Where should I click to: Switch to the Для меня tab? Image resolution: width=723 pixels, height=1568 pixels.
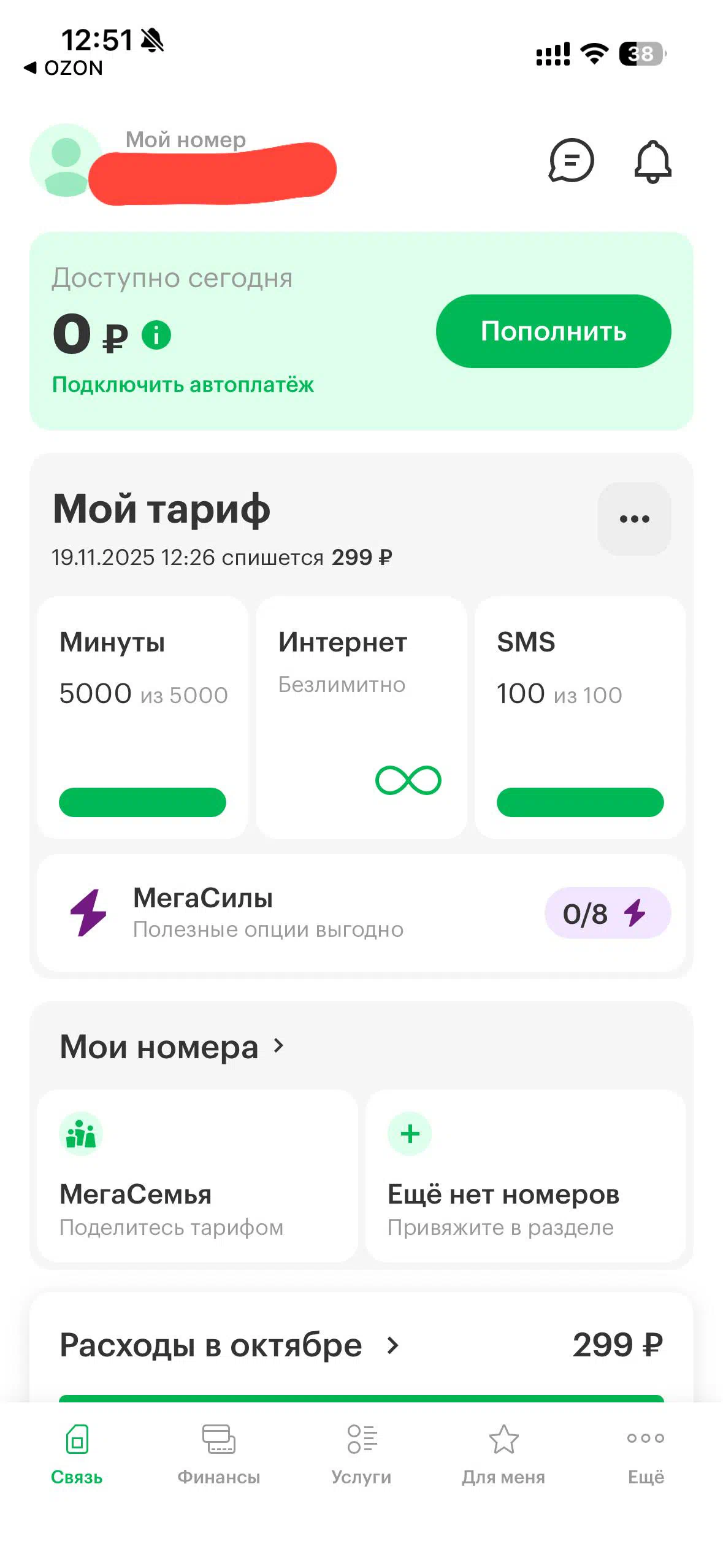point(503,1454)
